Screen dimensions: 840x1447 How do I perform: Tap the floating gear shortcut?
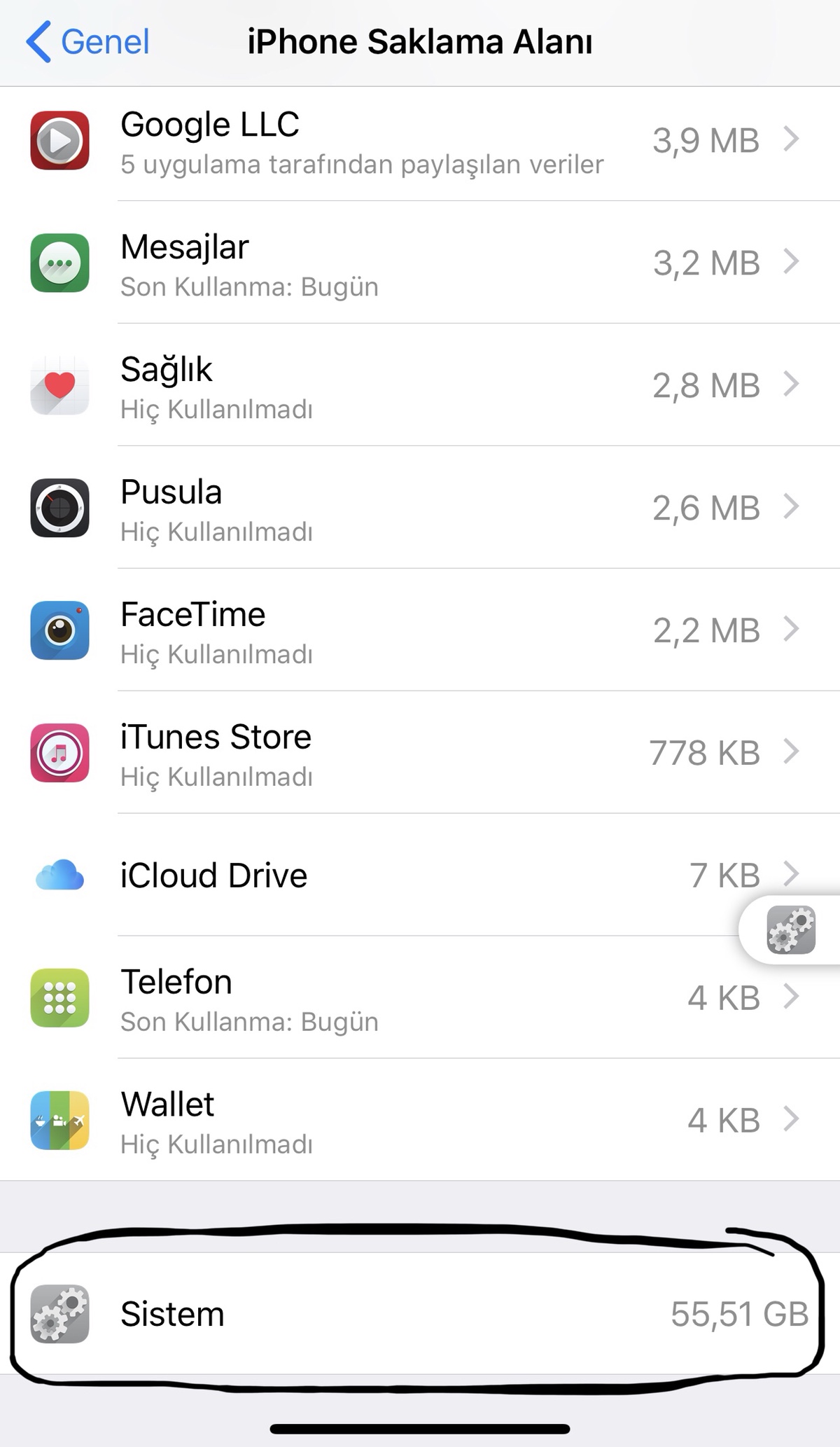(791, 930)
